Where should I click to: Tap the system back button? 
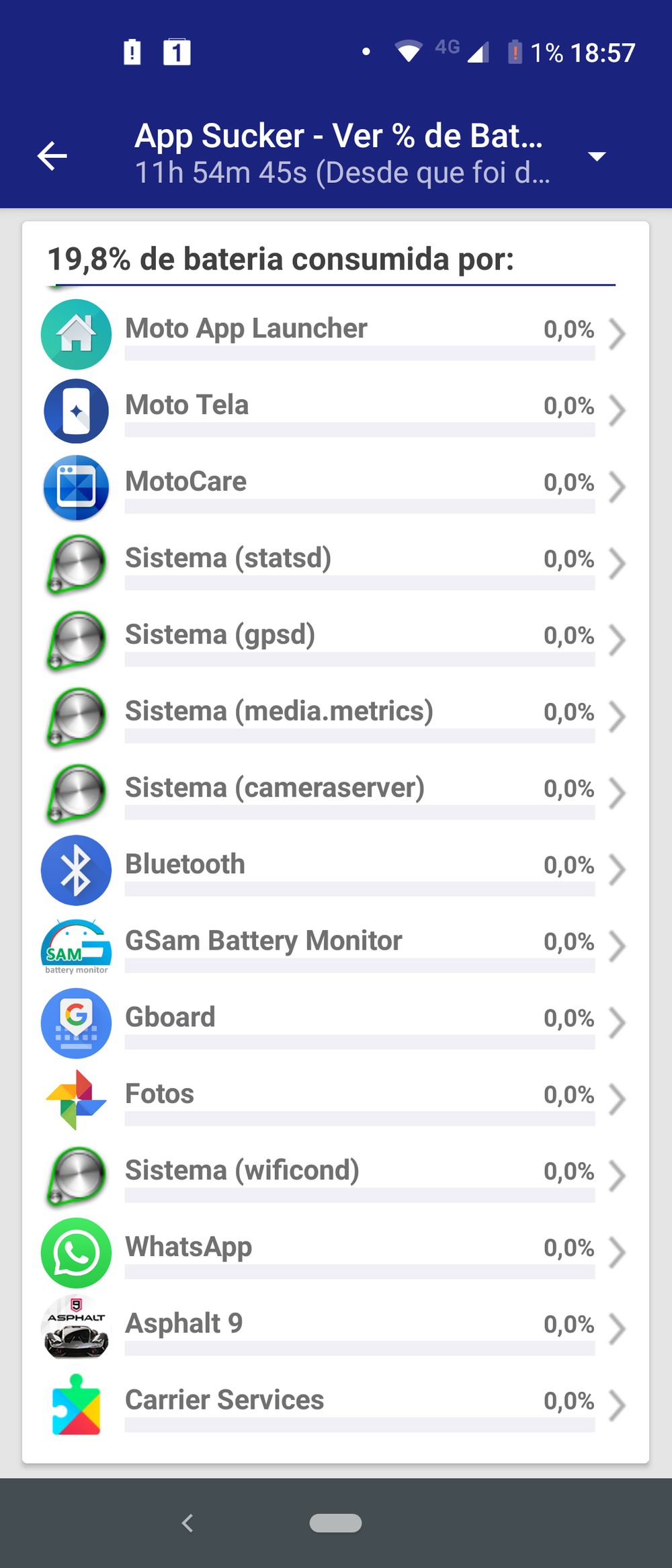pos(187,1523)
